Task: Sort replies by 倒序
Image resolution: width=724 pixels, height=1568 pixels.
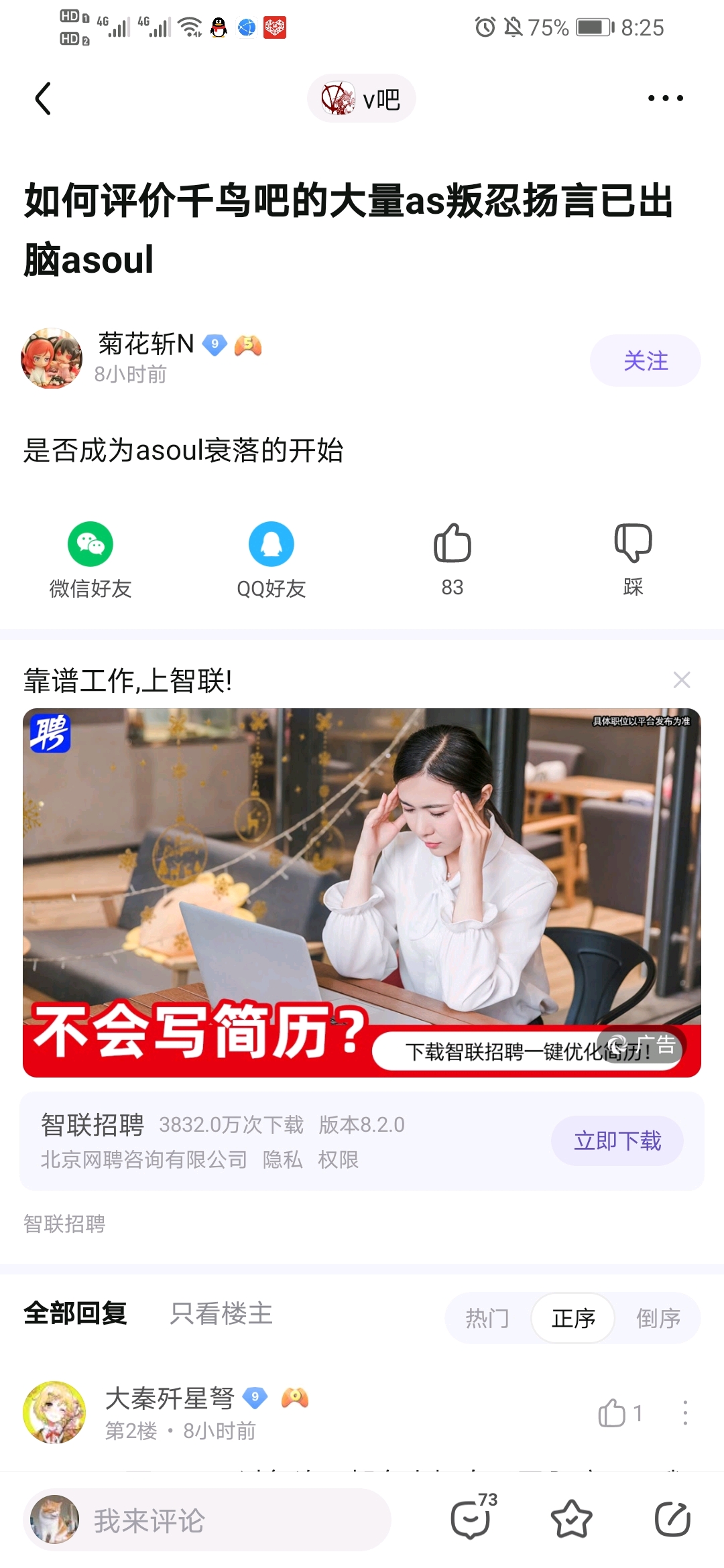Action: (658, 1318)
